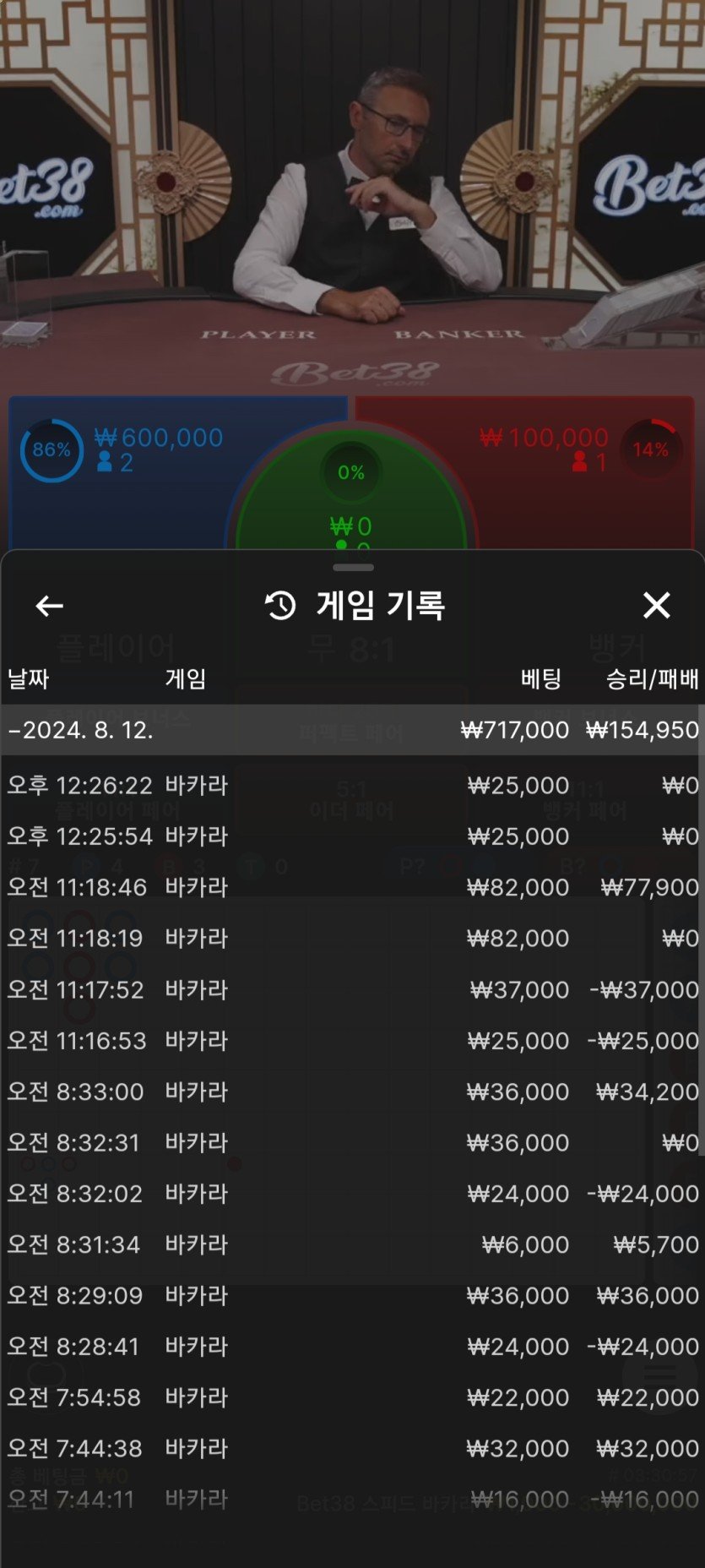Close the game history panel
Screen dimensions: 705x1568
(x=656, y=605)
